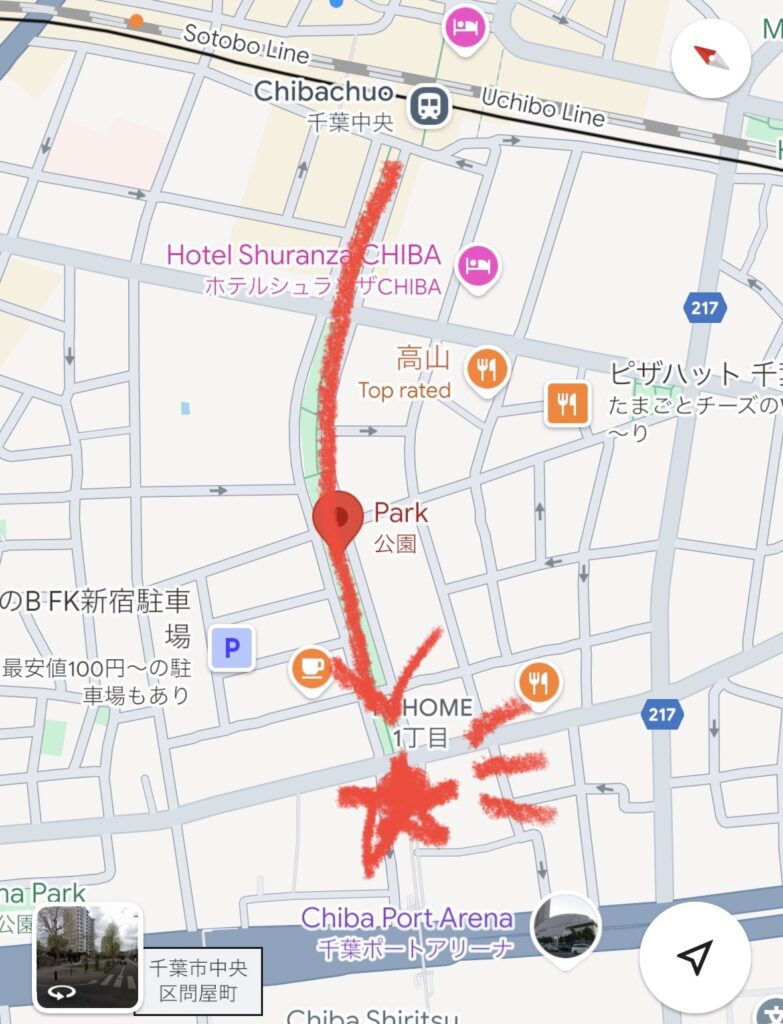The height and width of the screenshot is (1024, 783).
Task: Open the blue parking P marker
Action: [x=232, y=650]
